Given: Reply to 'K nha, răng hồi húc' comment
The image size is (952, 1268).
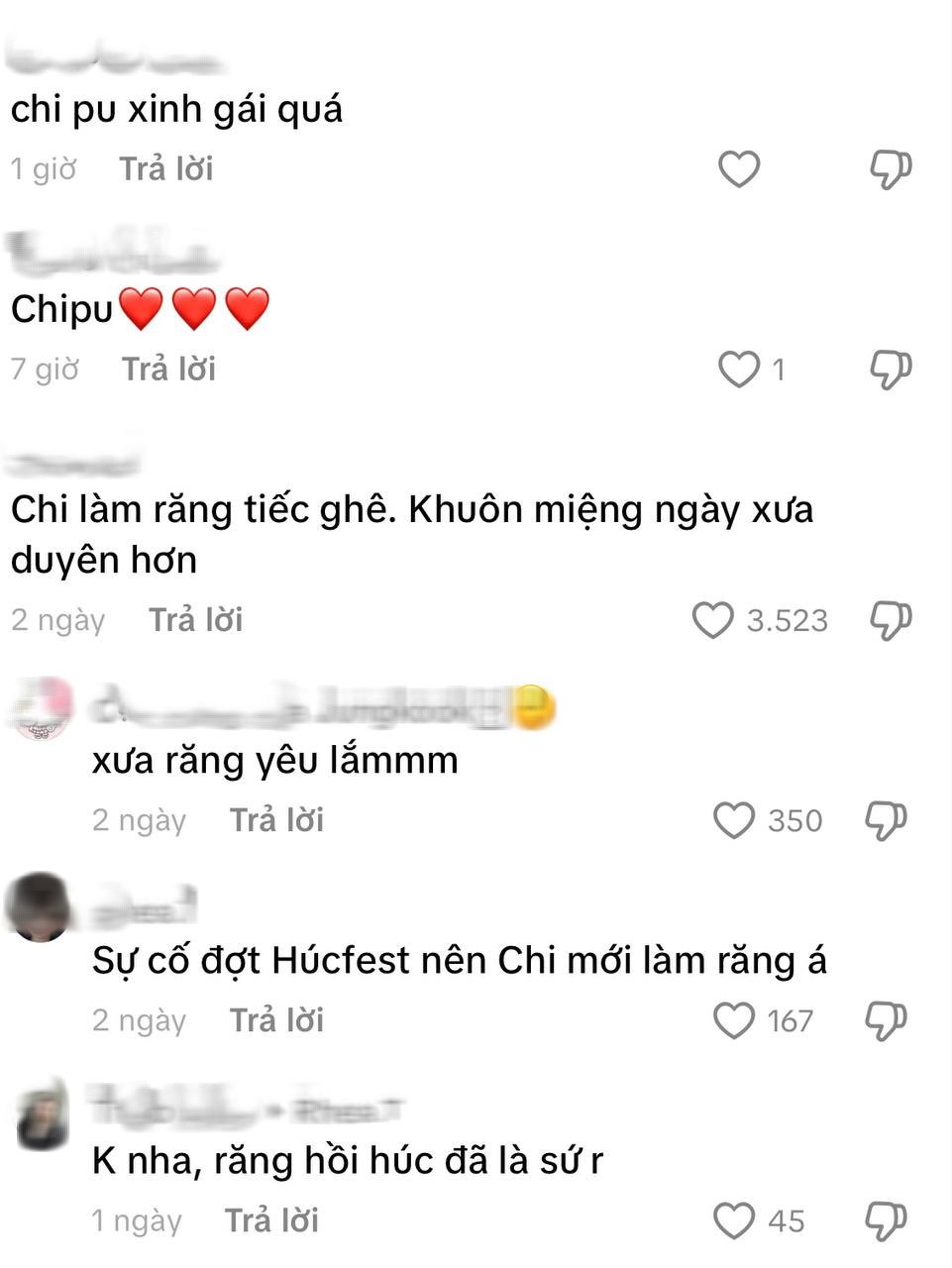Looking at the screenshot, I should tap(271, 1220).
